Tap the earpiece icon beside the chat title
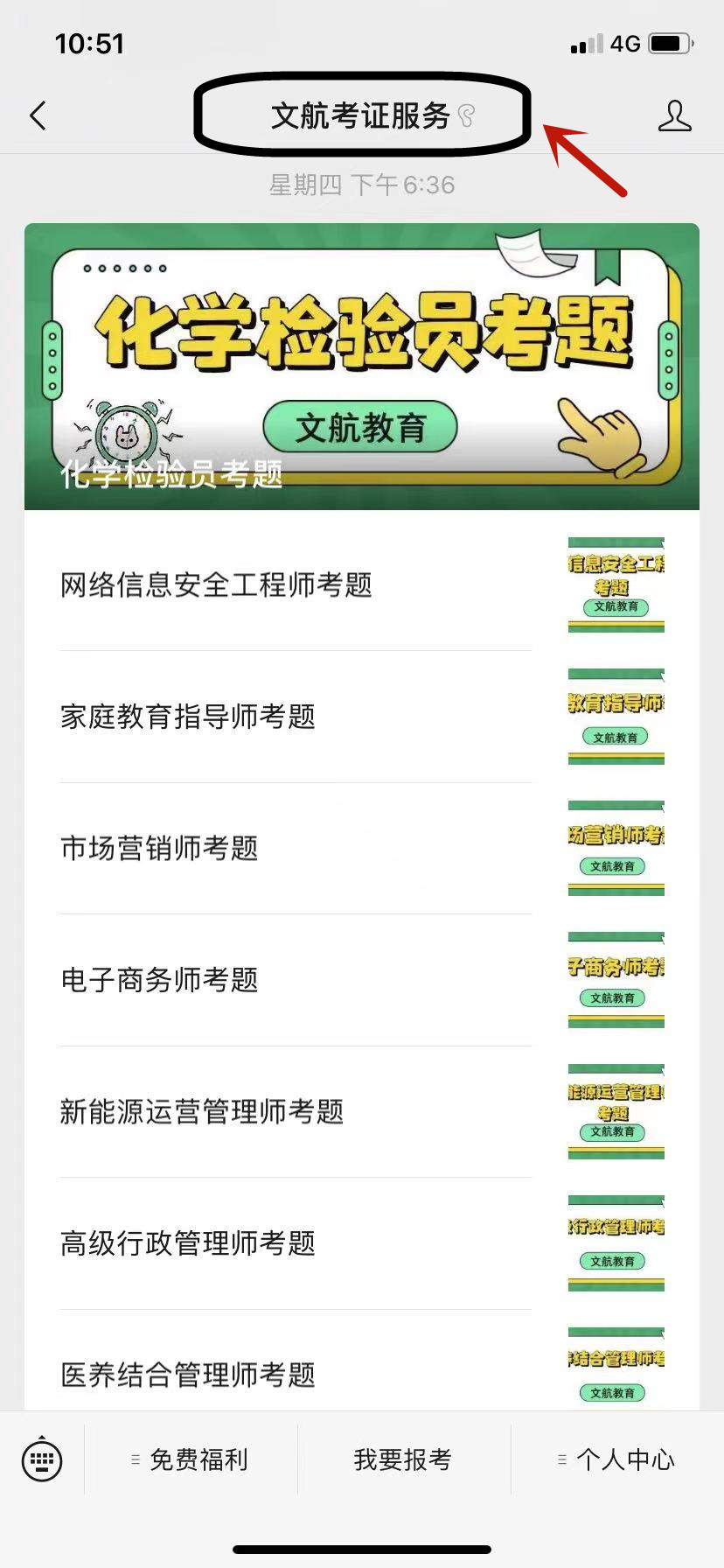 click(466, 115)
